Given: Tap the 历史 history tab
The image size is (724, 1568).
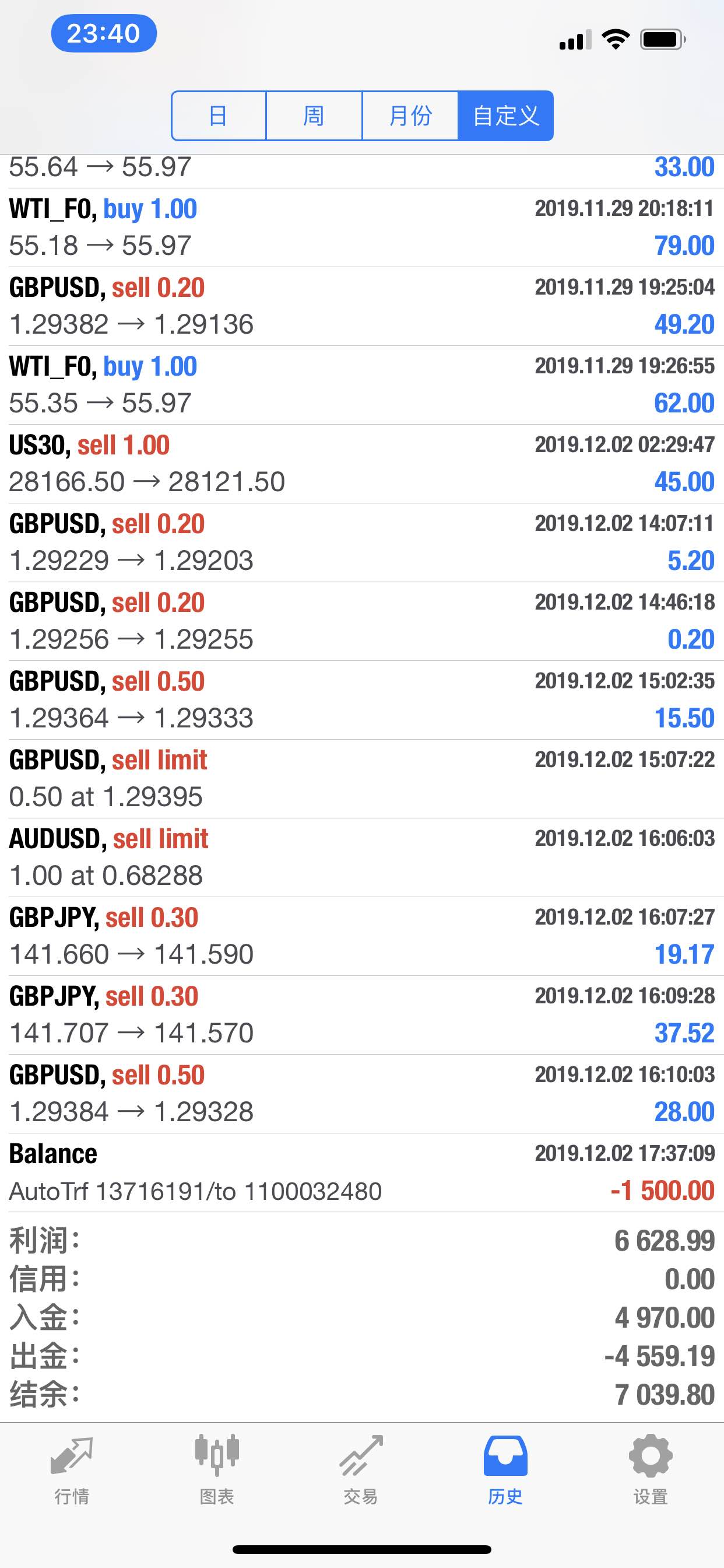Looking at the screenshot, I should point(505,1470).
